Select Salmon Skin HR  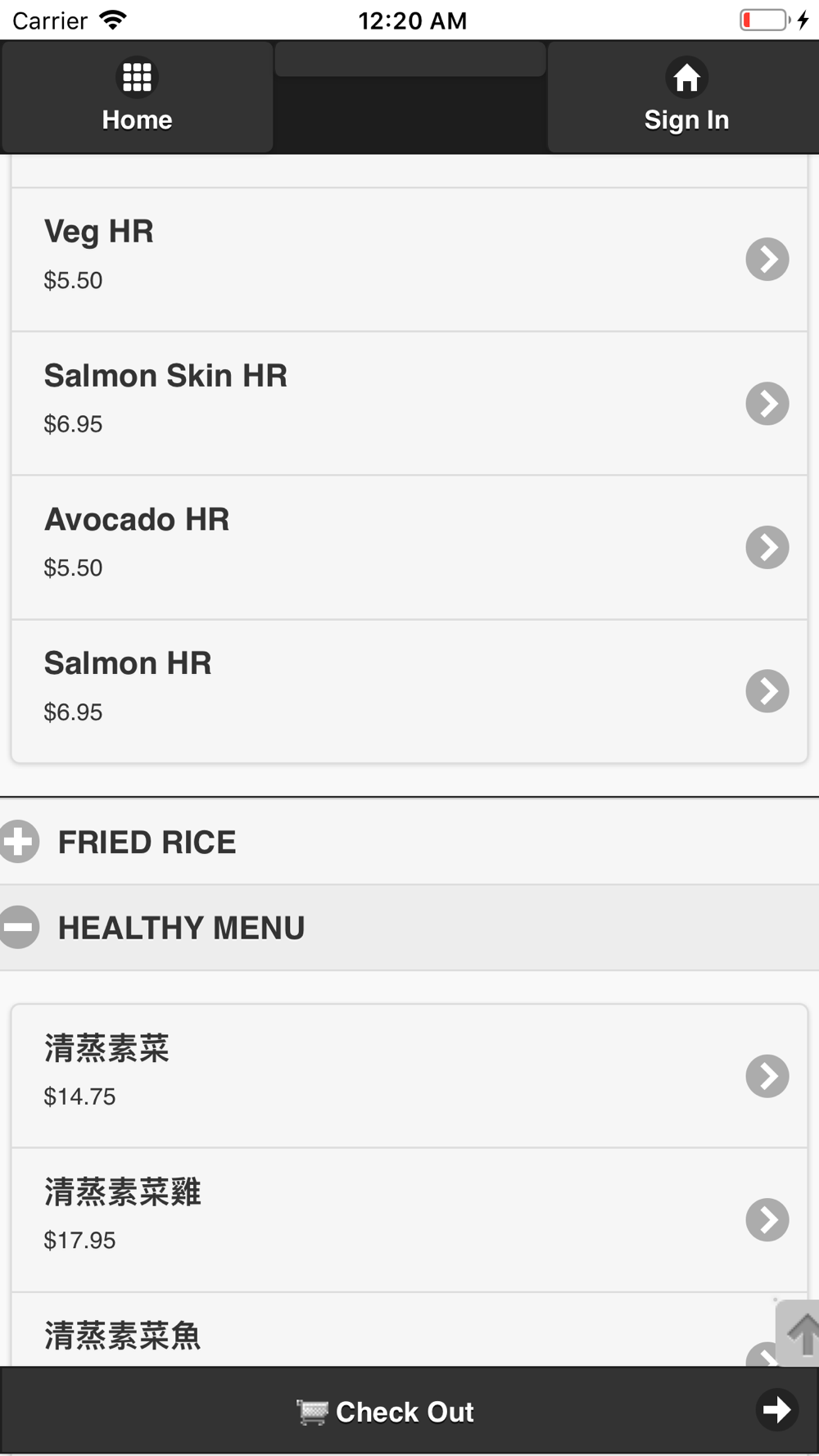coord(409,403)
